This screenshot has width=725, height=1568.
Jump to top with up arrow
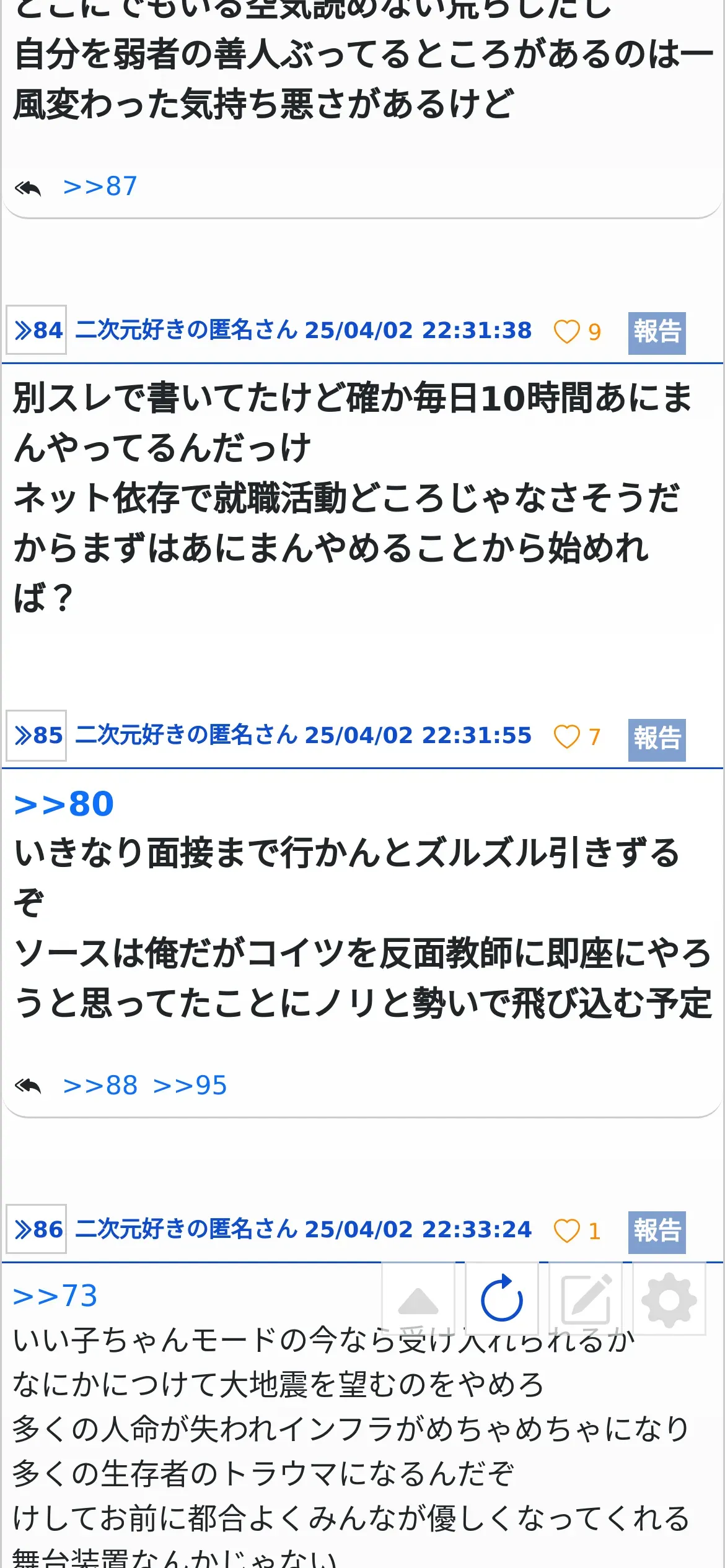[x=418, y=1298]
